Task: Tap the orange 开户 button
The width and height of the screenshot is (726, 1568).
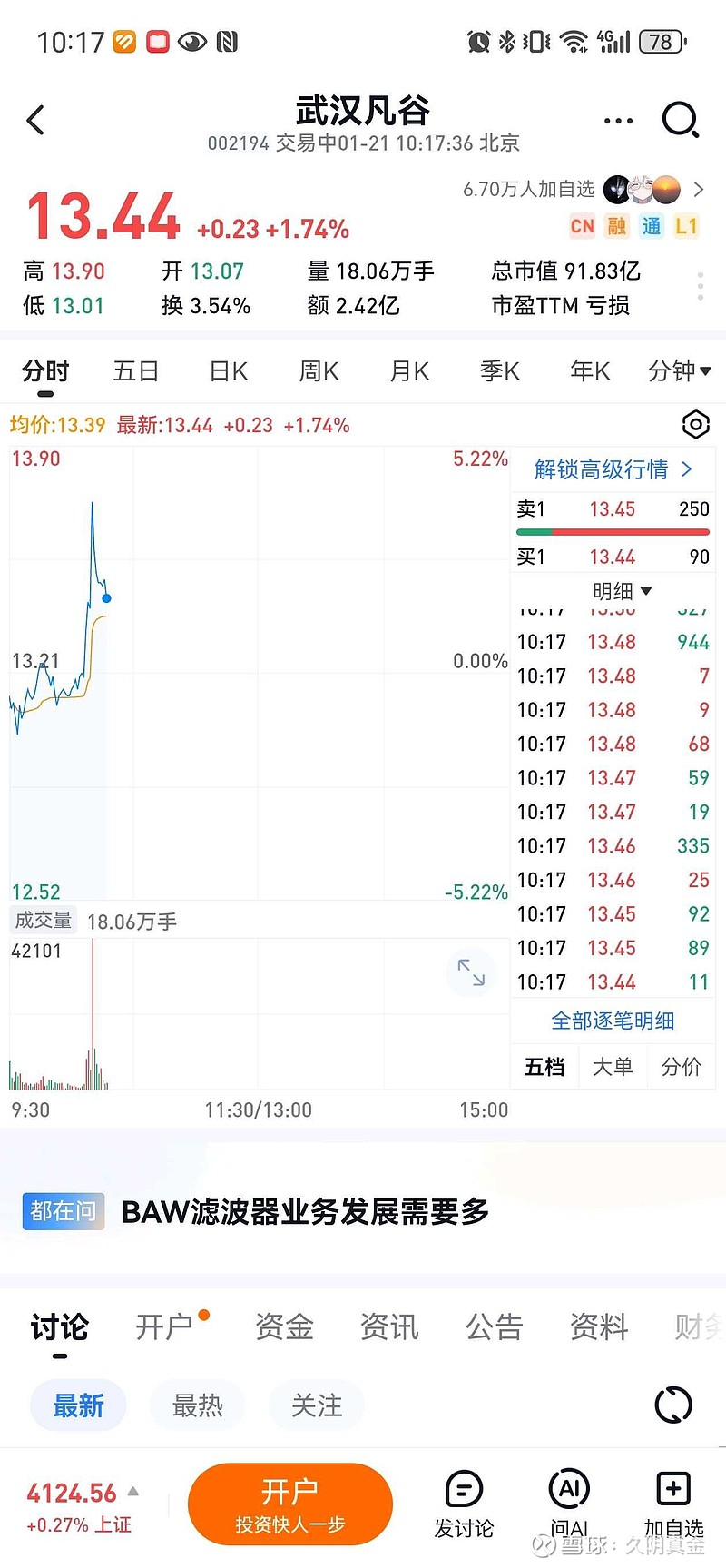Action: [290, 1503]
